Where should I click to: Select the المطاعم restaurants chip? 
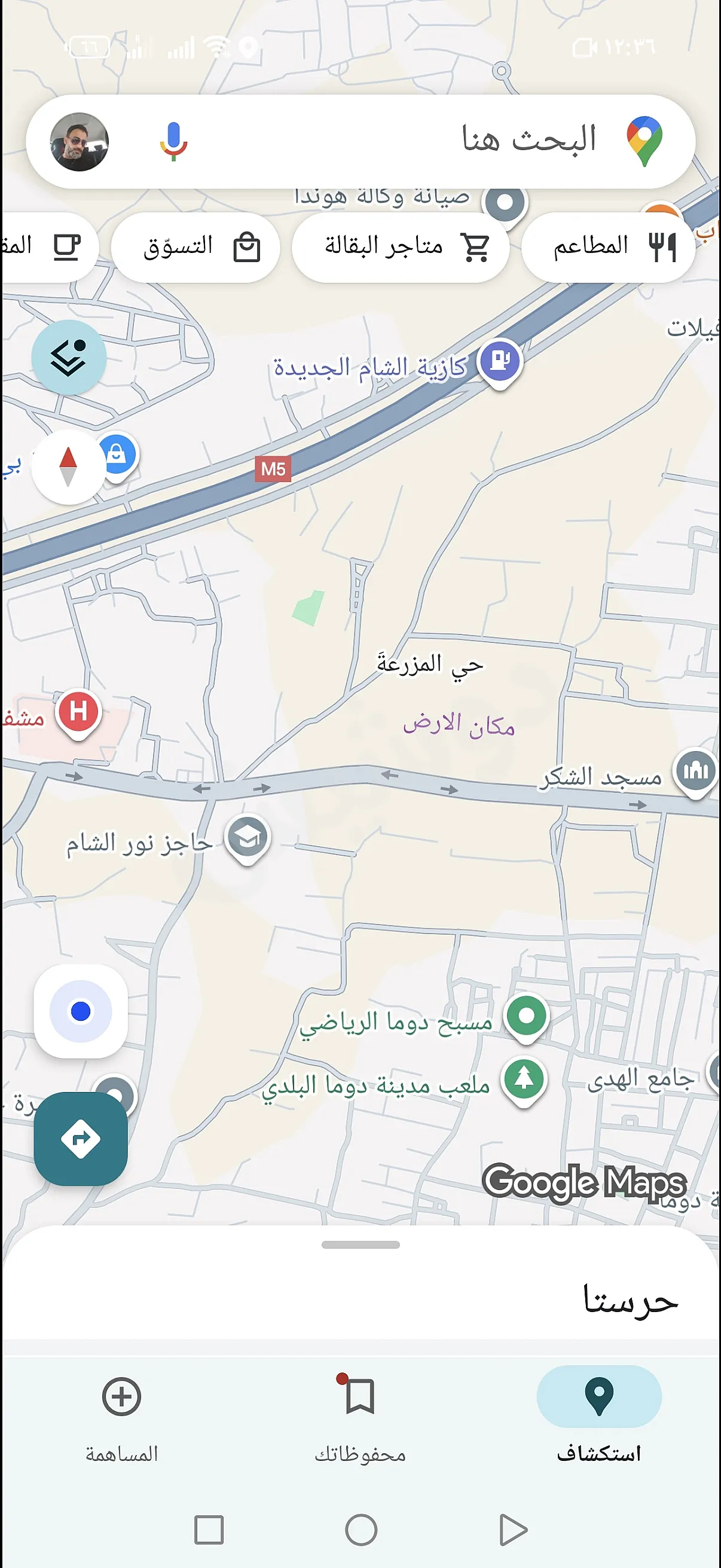[x=609, y=246]
